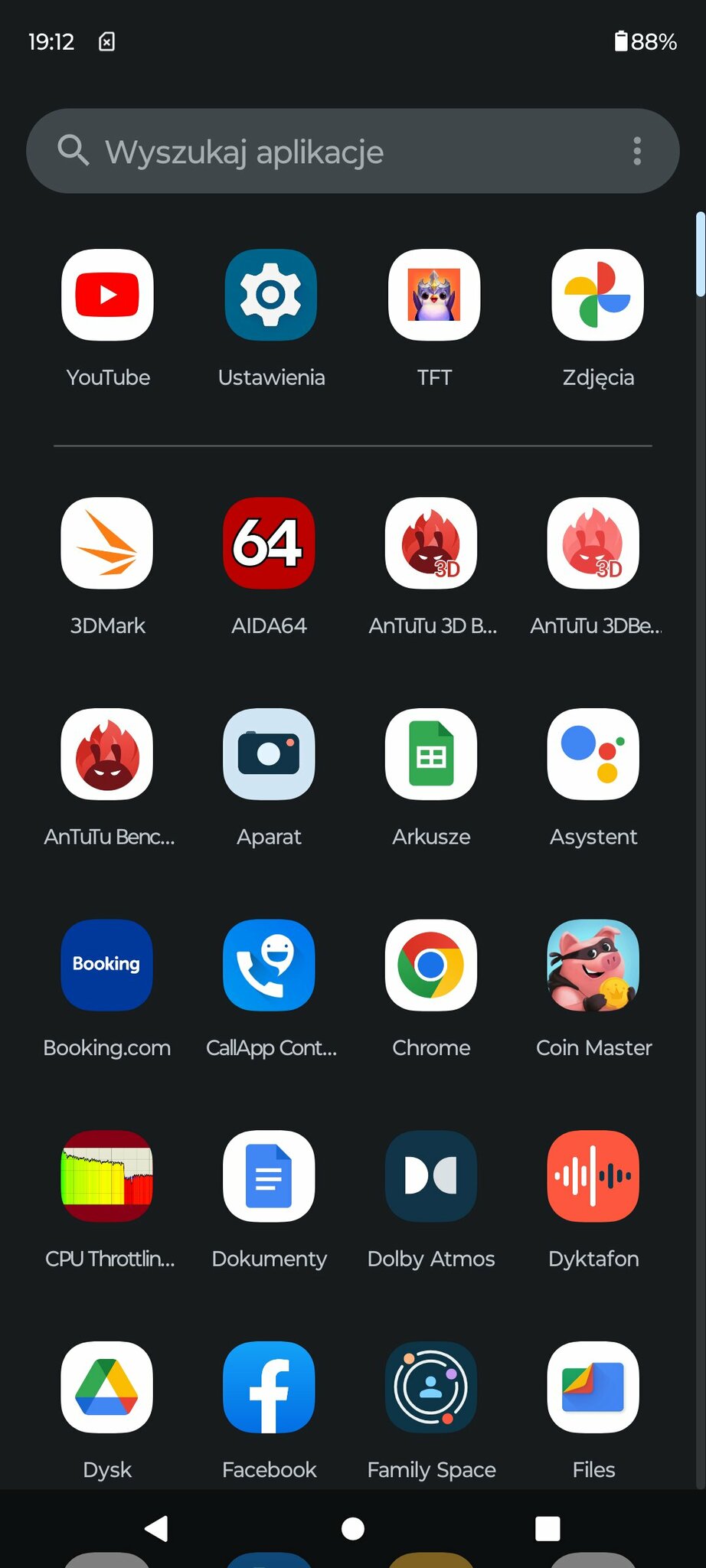Open the Aparat camera app
Screen dimensions: 706x1568
pyautogui.click(x=269, y=754)
